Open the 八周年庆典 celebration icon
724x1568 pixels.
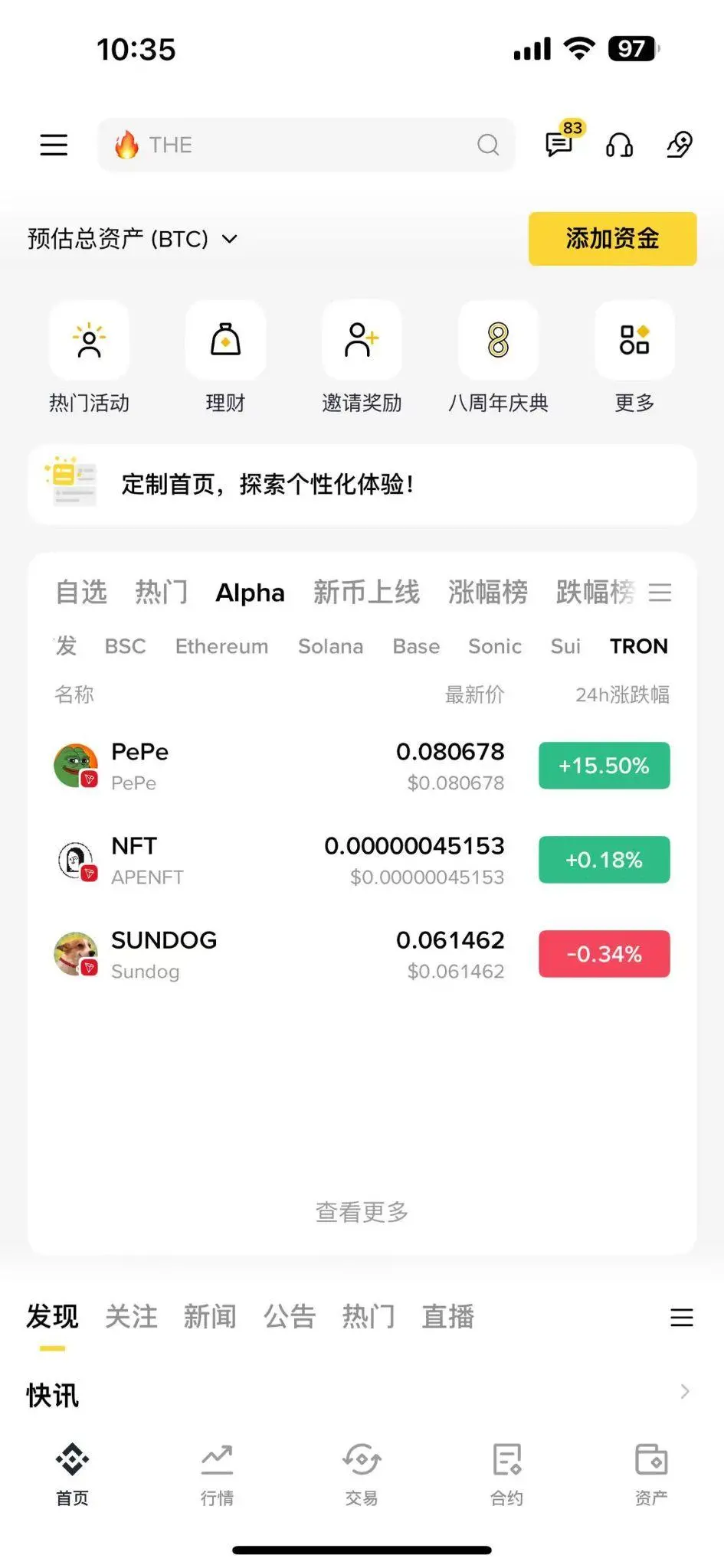[497, 341]
